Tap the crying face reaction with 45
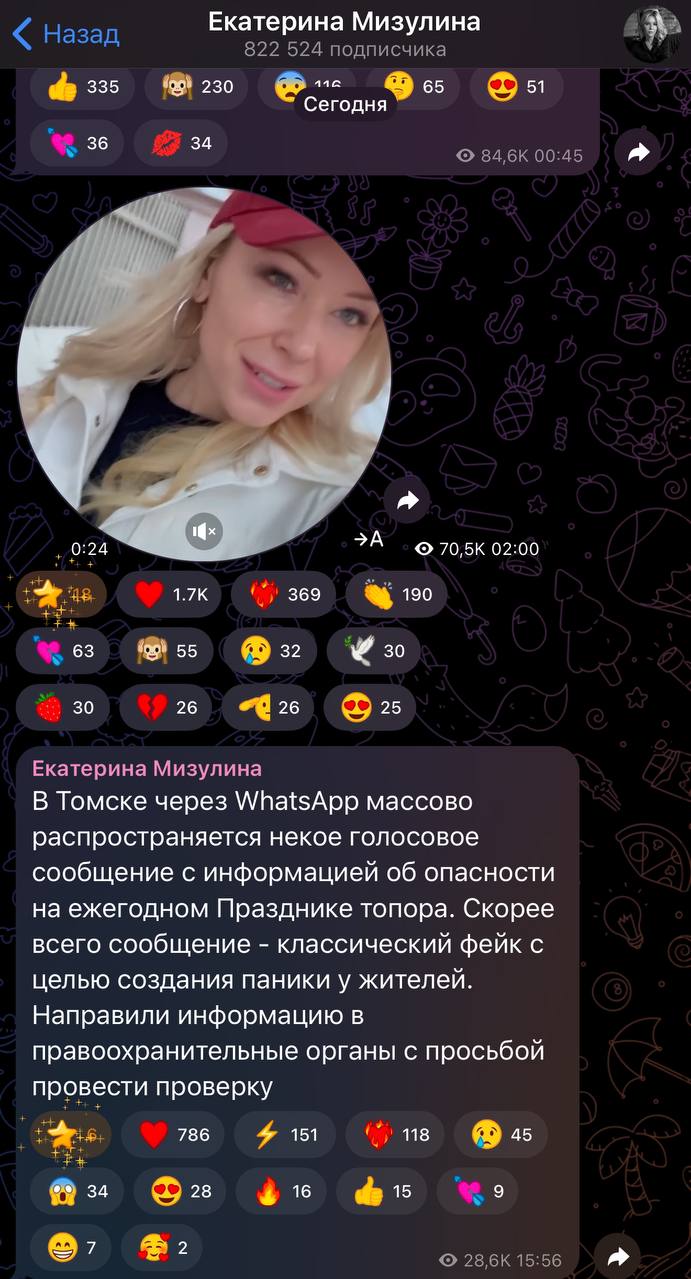This screenshot has height=1279, width=691. (500, 1134)
